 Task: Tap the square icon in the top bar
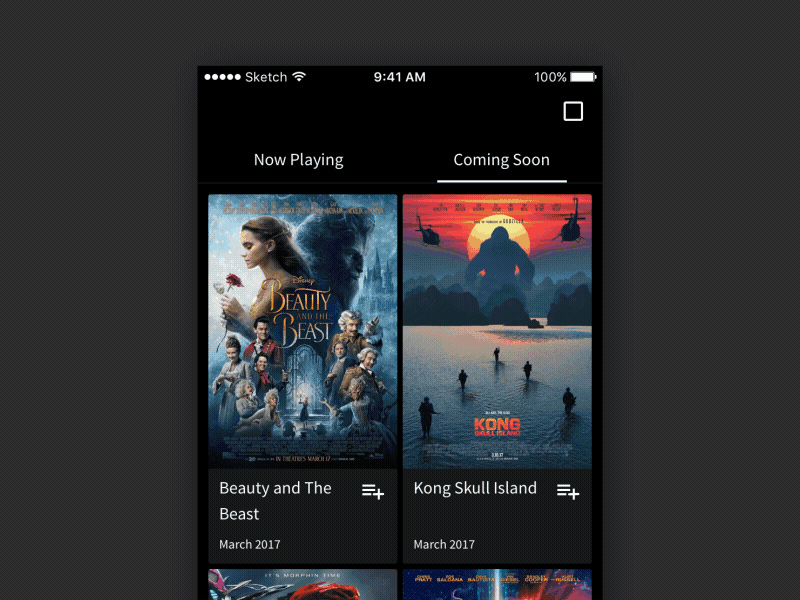(573, 111)
